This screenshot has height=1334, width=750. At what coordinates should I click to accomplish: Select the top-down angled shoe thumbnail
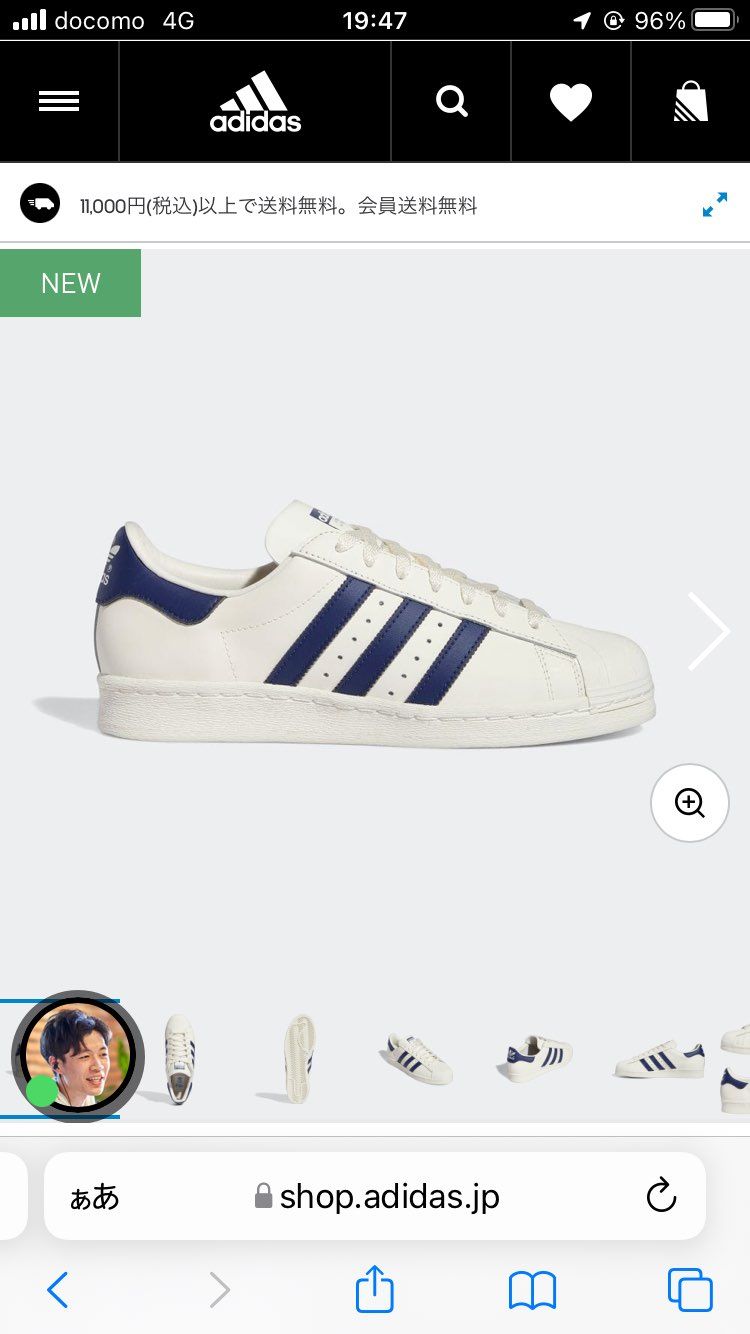[417, 1060]
